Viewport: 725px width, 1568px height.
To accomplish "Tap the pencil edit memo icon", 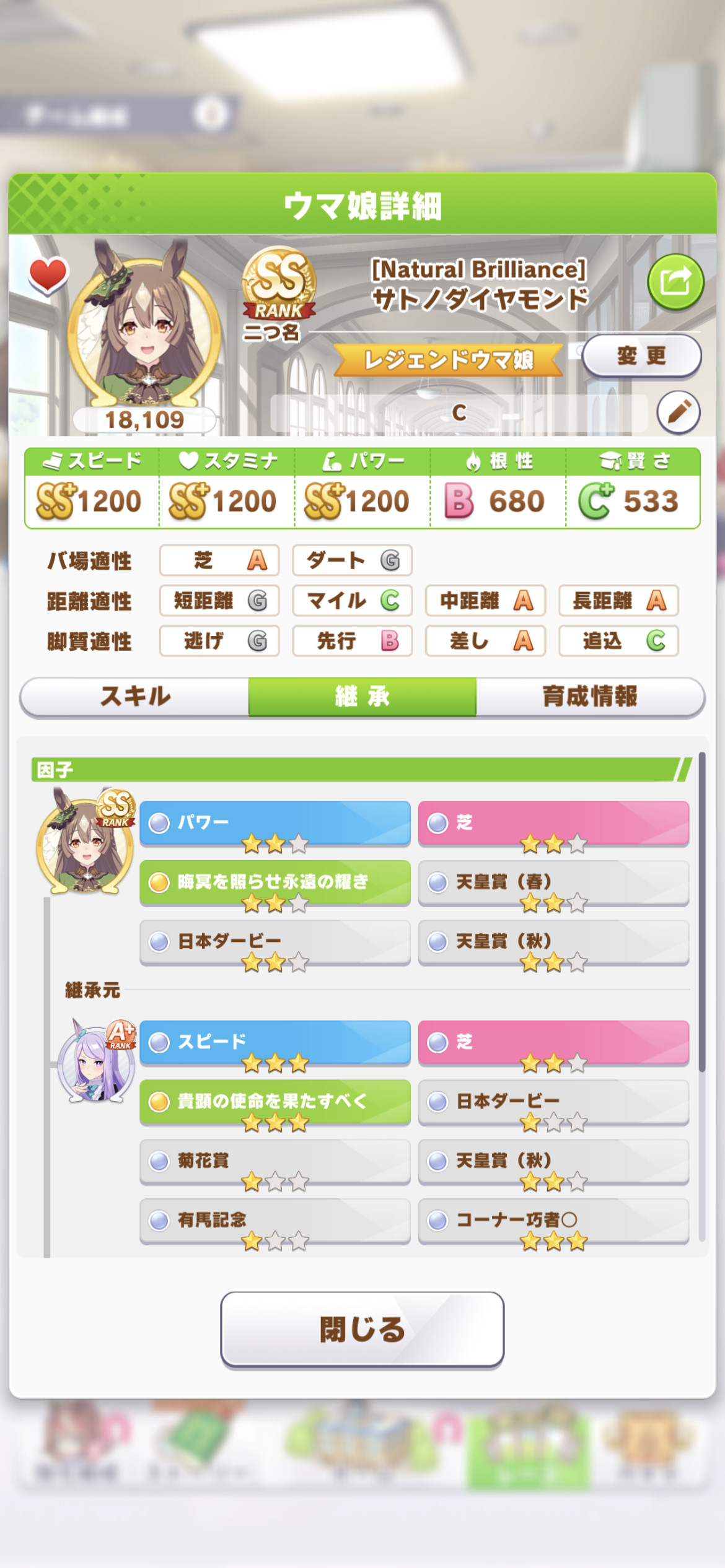I will click(x=679, y=412).
